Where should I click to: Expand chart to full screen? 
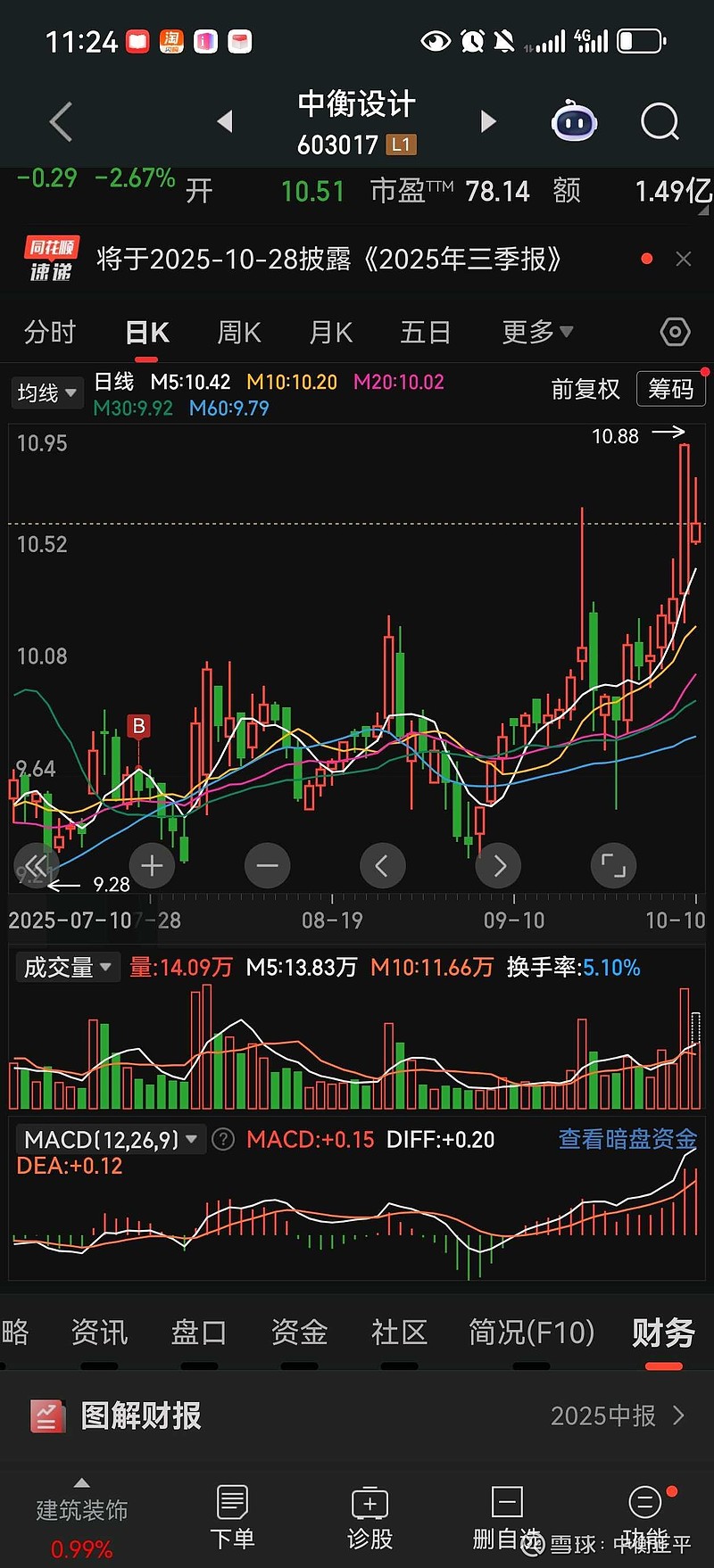tap(613, 865)
